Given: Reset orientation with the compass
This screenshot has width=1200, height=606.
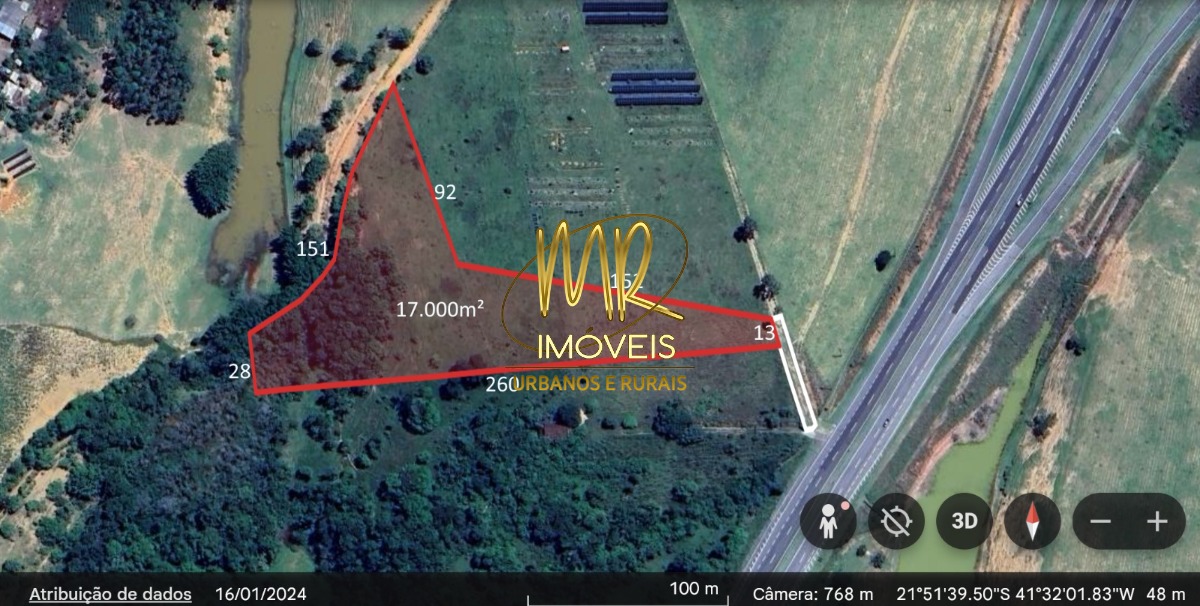Looking at the screenshot, I should [x=1032, y=521].
